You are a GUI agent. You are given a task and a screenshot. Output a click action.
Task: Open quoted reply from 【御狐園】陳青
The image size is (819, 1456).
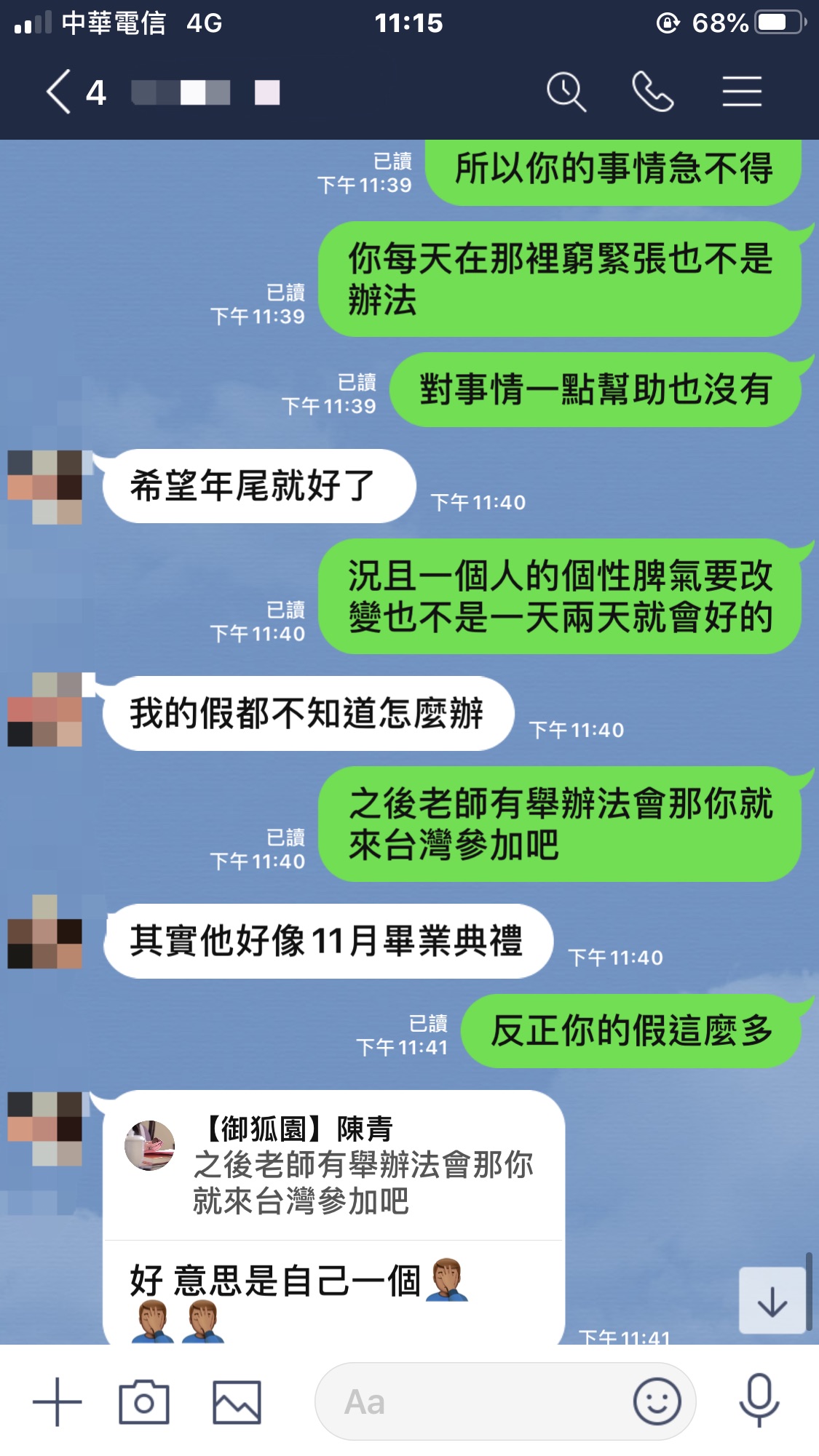(333, 1166)
